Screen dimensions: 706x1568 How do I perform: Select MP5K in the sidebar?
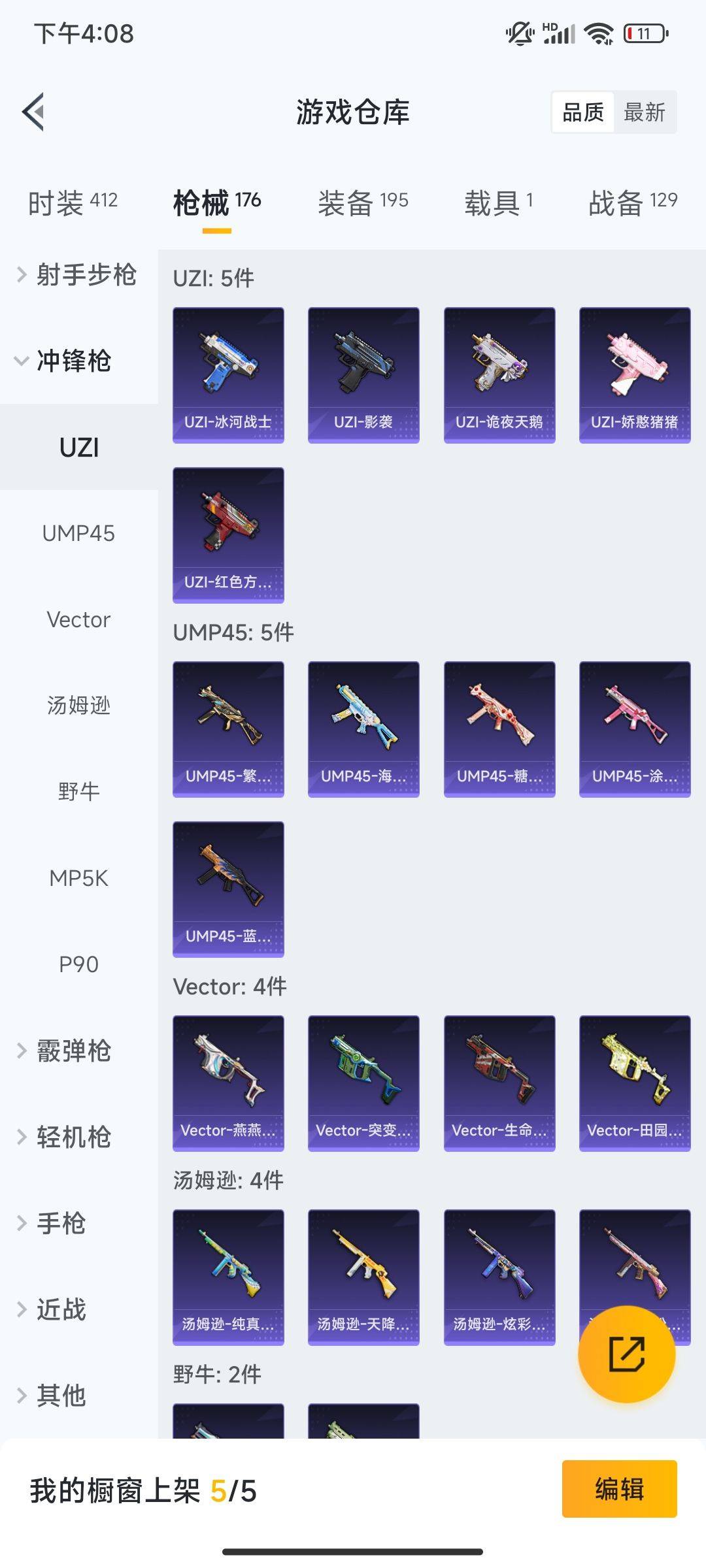pos(78,878)
